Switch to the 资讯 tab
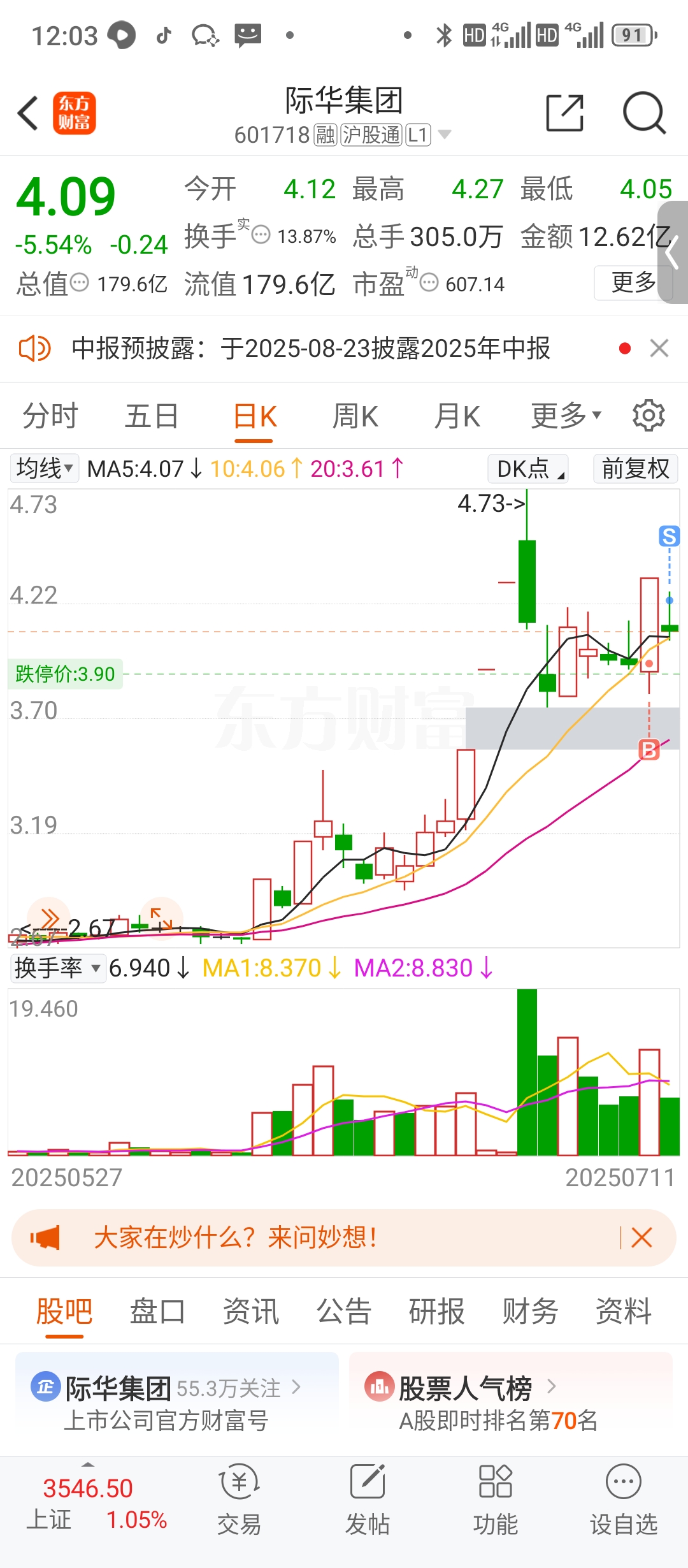This screenshot has width=688, height=1568. [250, 1312]
